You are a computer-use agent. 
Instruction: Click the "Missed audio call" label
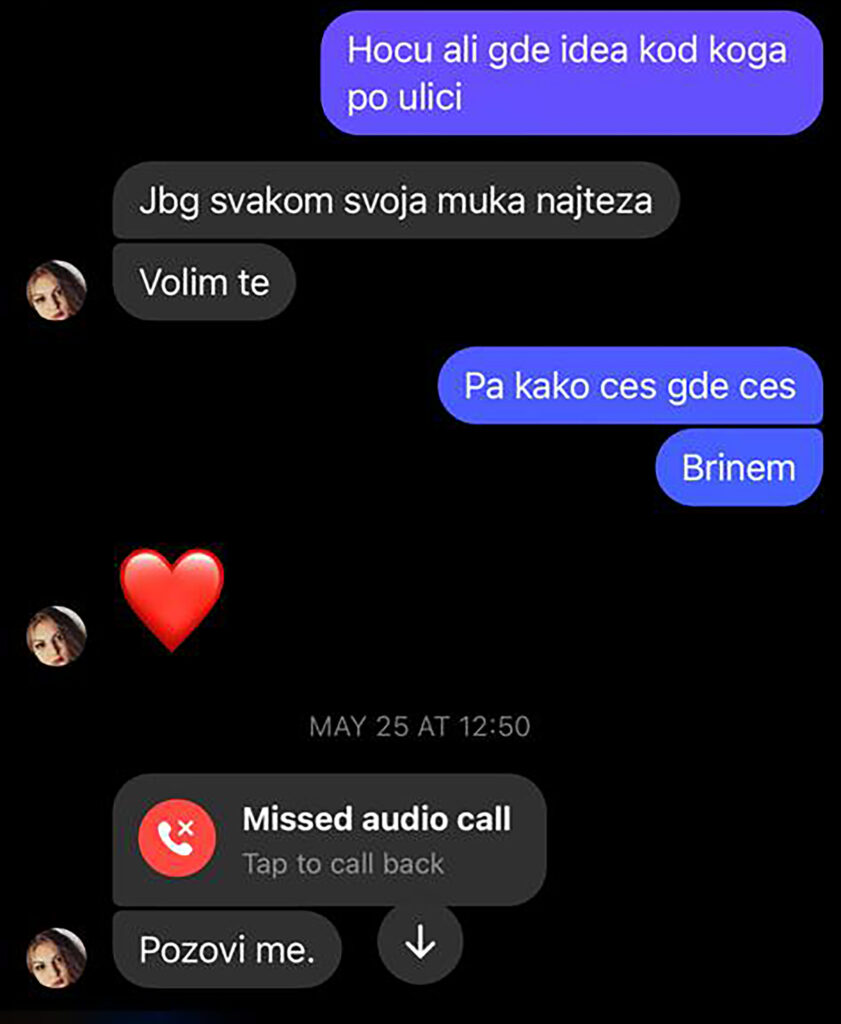tap(375, 818)
